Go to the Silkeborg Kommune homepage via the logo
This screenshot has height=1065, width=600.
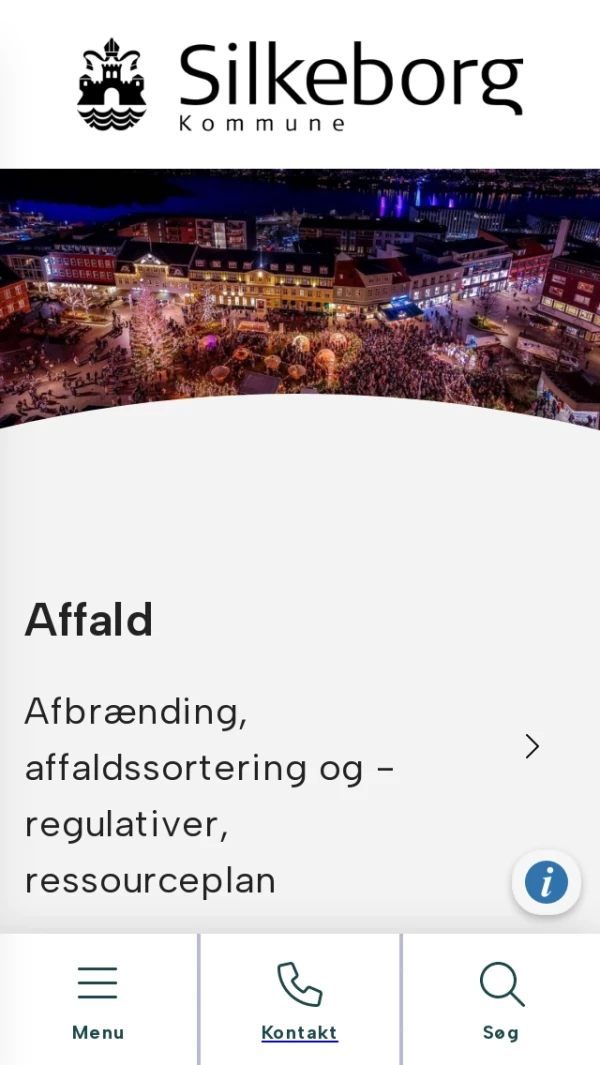coord(300,85)
